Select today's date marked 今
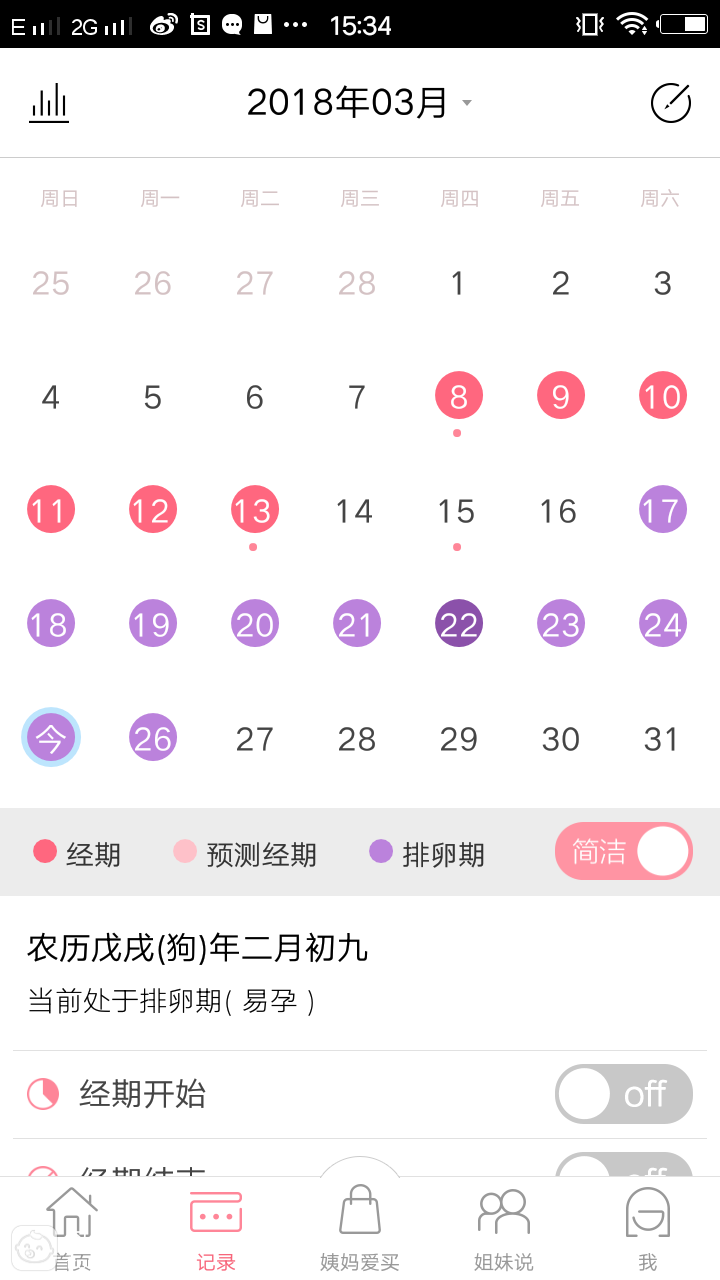720x1280 pixels. [51, 738]
